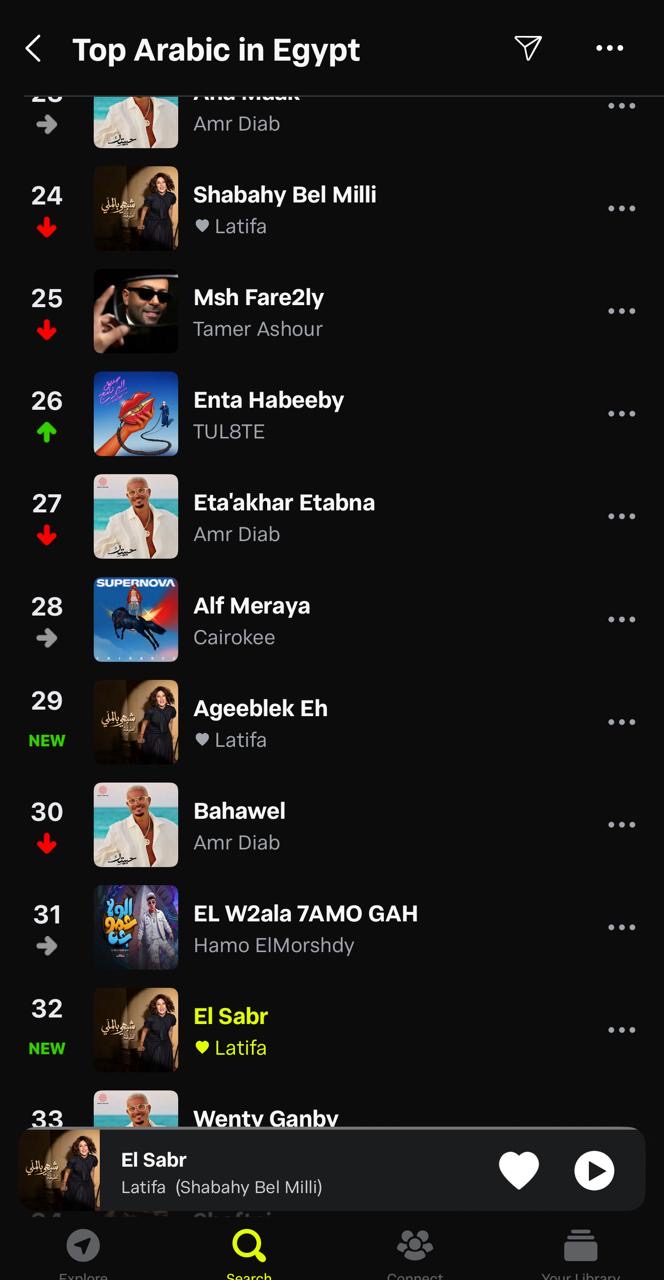Play Enta Habeeby by TUL8TE
The image size is (664, 1280).
pyautogui.click(x=332, y=414)
